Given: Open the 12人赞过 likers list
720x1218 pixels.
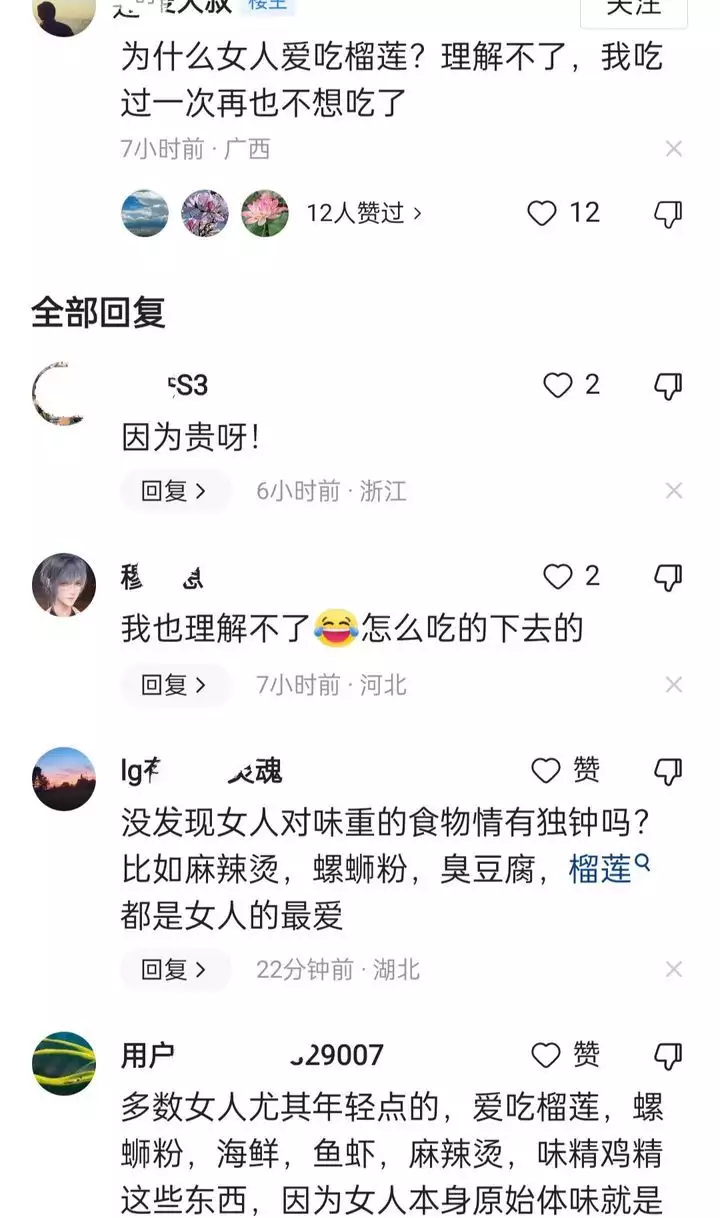Looking at the screenshot, I should point(364,213).
